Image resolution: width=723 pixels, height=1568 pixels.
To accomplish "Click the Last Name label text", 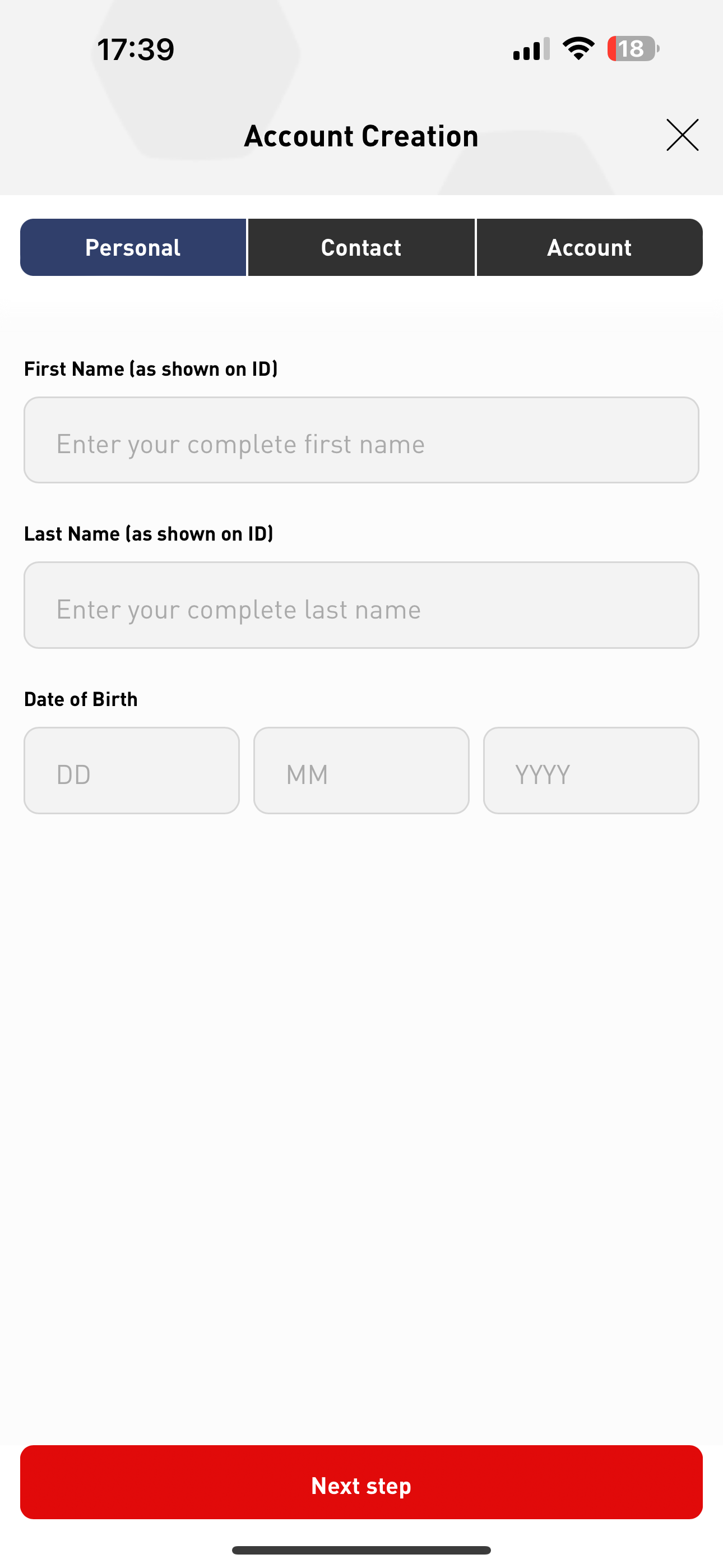I will coord(148,533).
